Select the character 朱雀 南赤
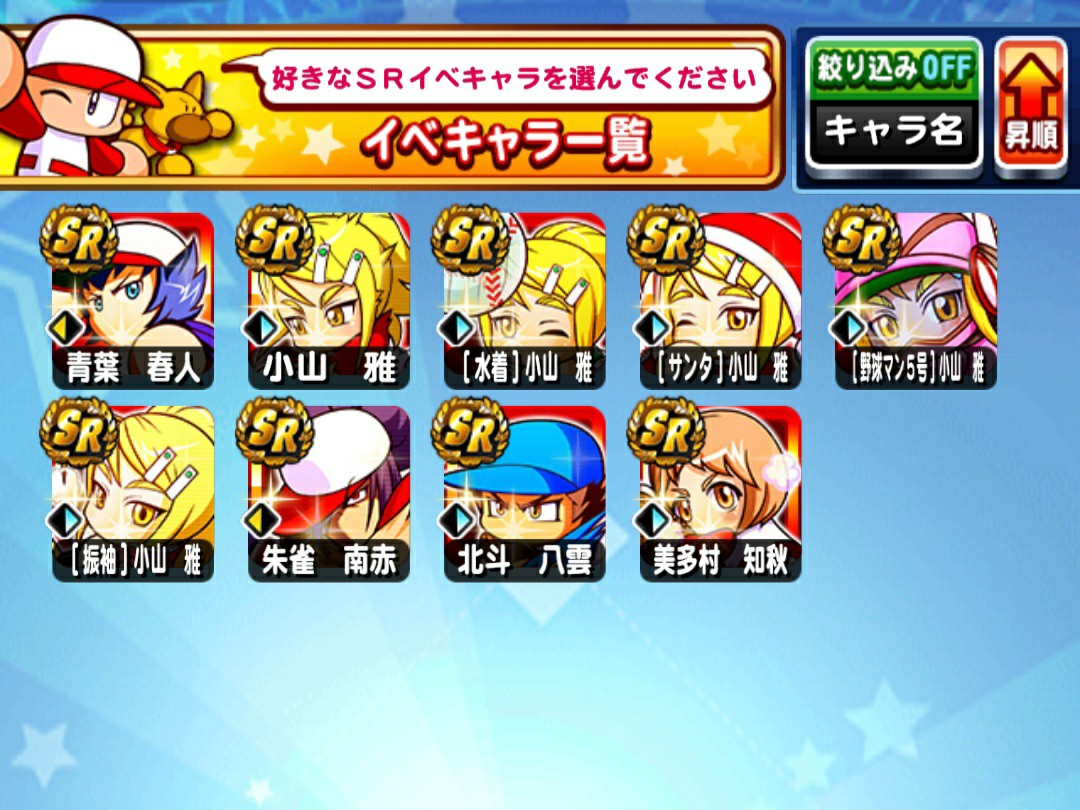 329,493
